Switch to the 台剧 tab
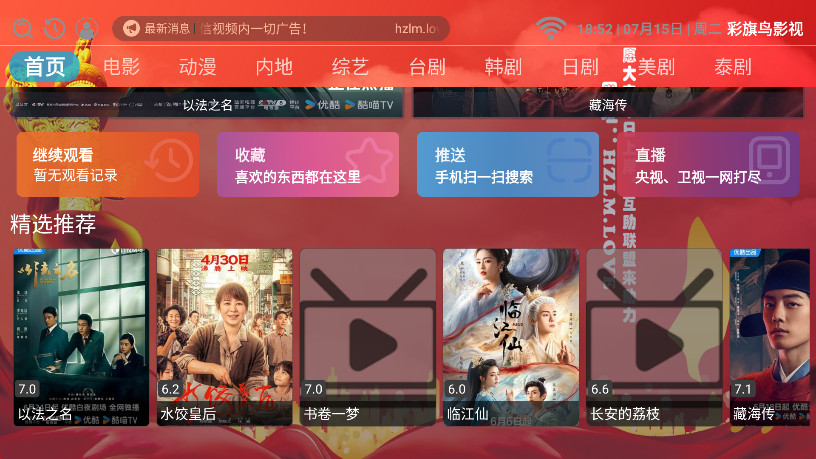The image size is (816, 459). pos(427,67)
